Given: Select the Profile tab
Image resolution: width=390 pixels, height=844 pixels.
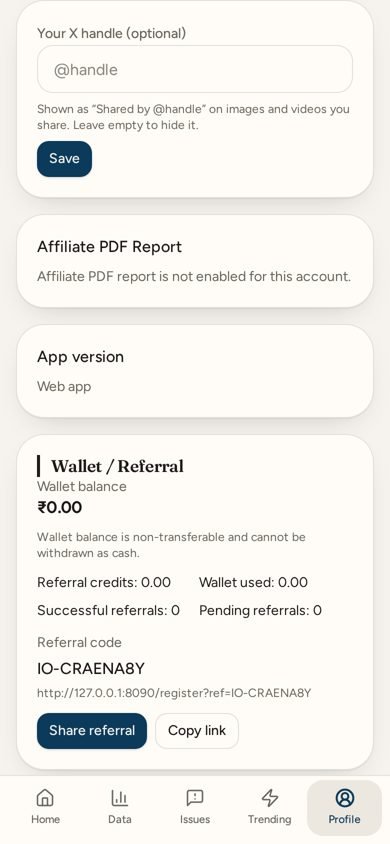Looking at the screenshot, I should pyautogui.click(x=344, y=807).
